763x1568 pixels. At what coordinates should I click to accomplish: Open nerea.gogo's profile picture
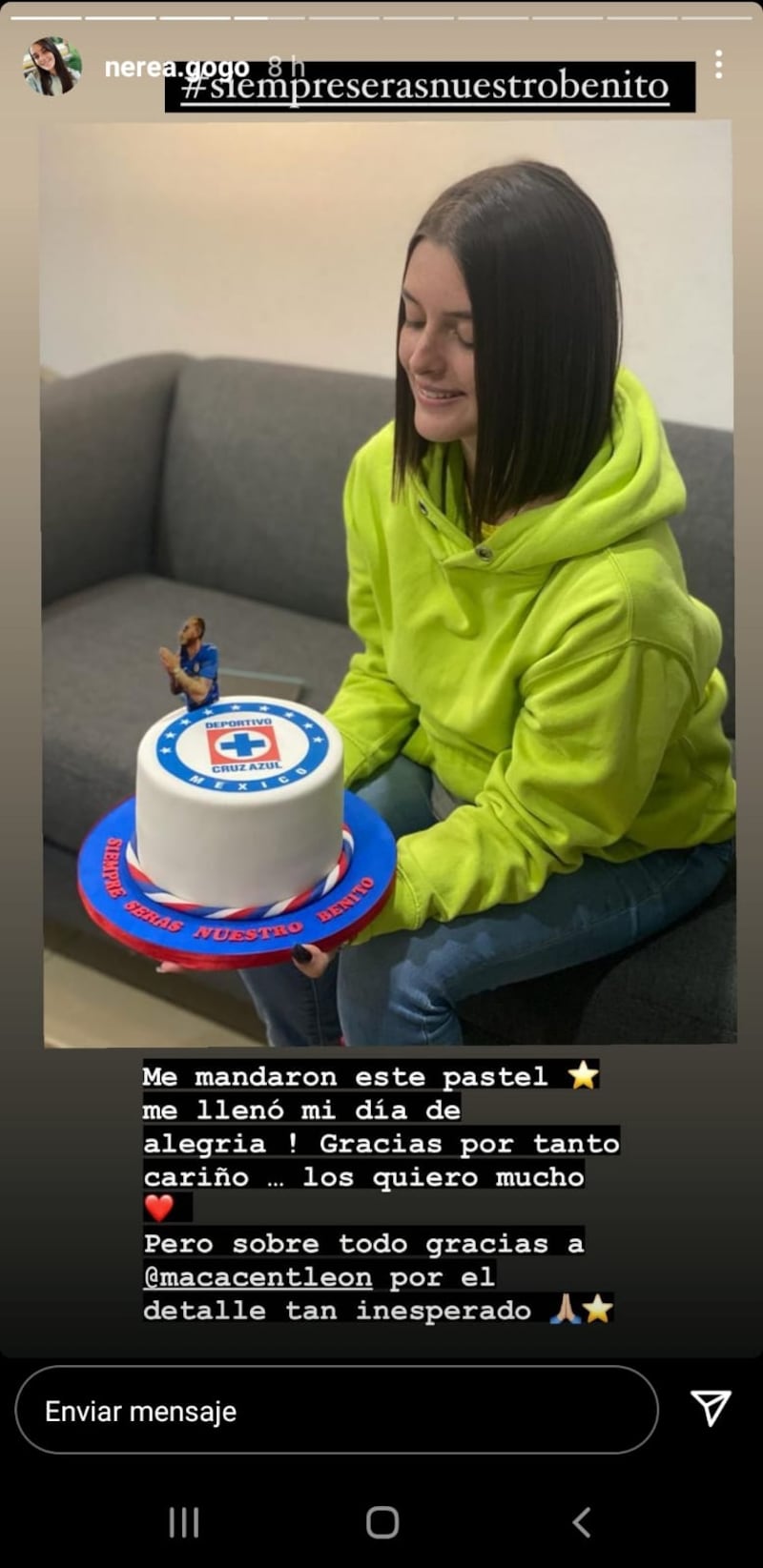(x=52, y=67)
